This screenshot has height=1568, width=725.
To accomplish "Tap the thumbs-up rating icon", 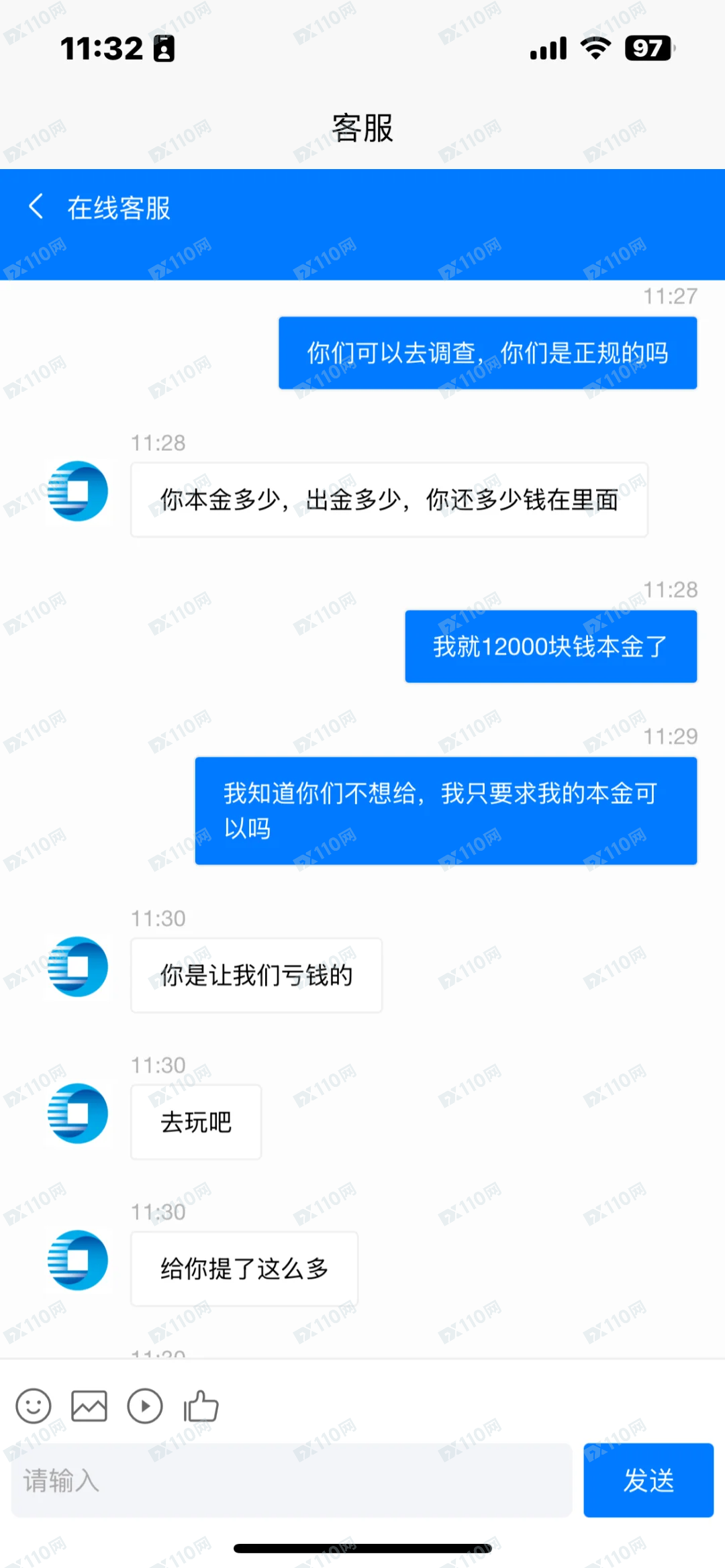I will point(201,1406).
